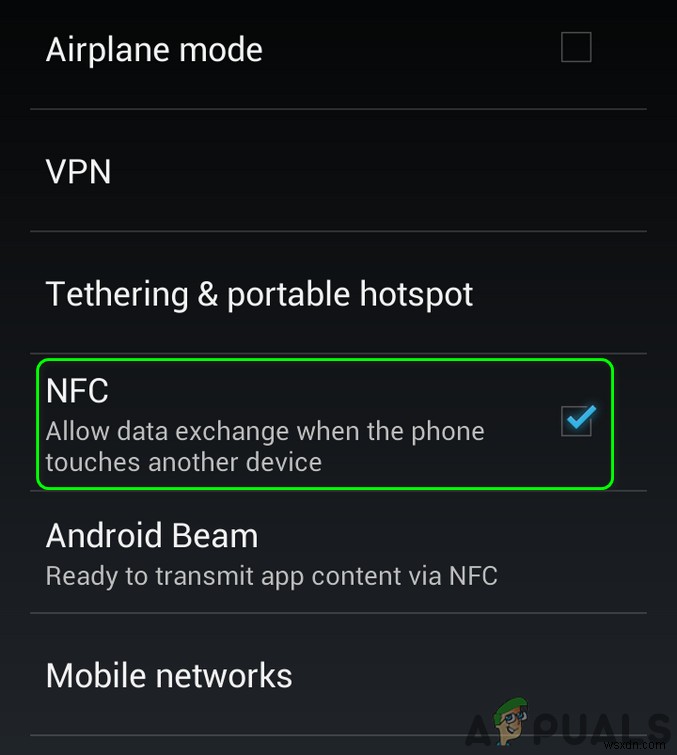Viewport: 677px width, 755px height.
Task: Open VPN settings
Action: (78, 172)
